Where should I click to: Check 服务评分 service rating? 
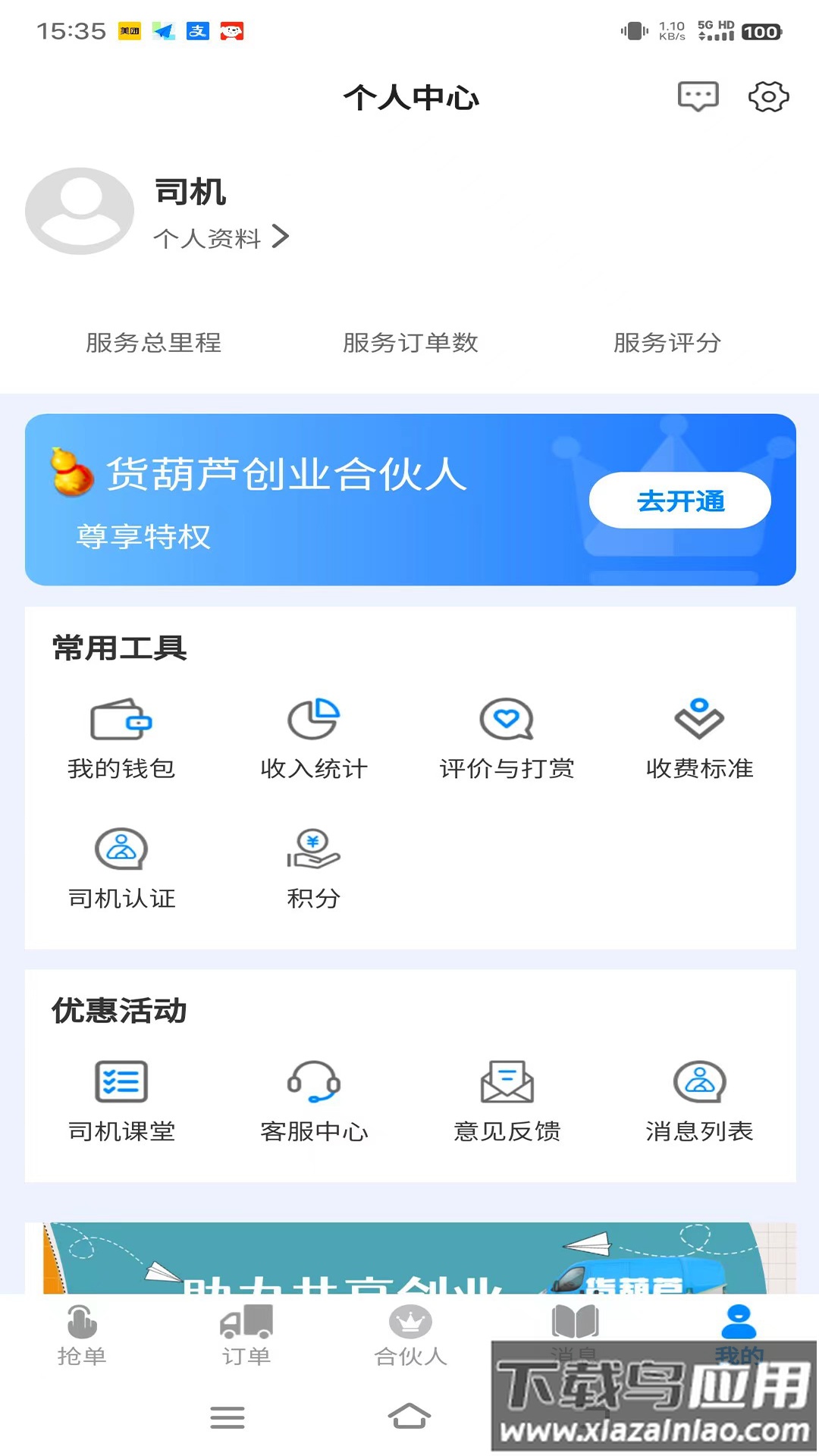pos(666,344)
